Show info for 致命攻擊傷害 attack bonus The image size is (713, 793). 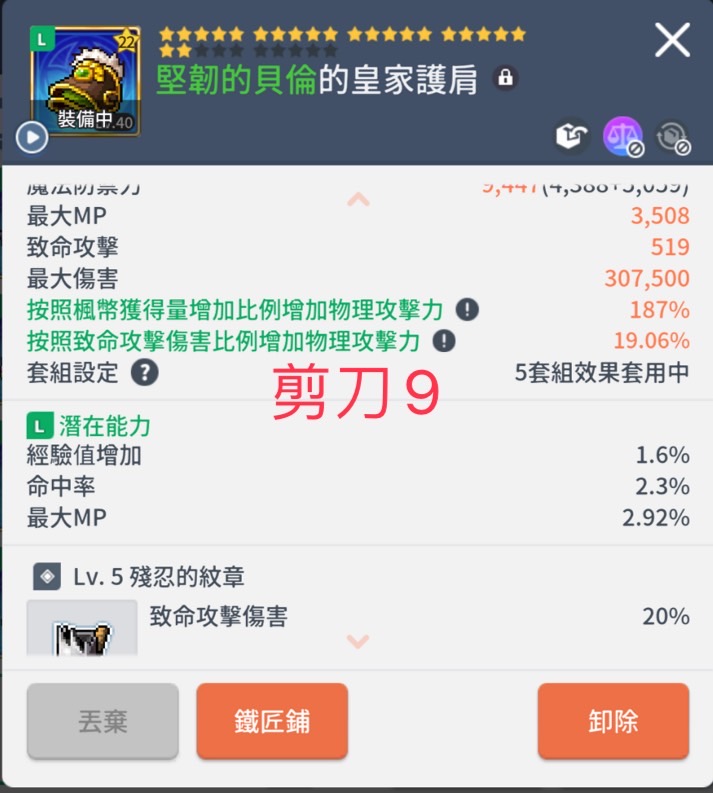[x=444, y=341]
